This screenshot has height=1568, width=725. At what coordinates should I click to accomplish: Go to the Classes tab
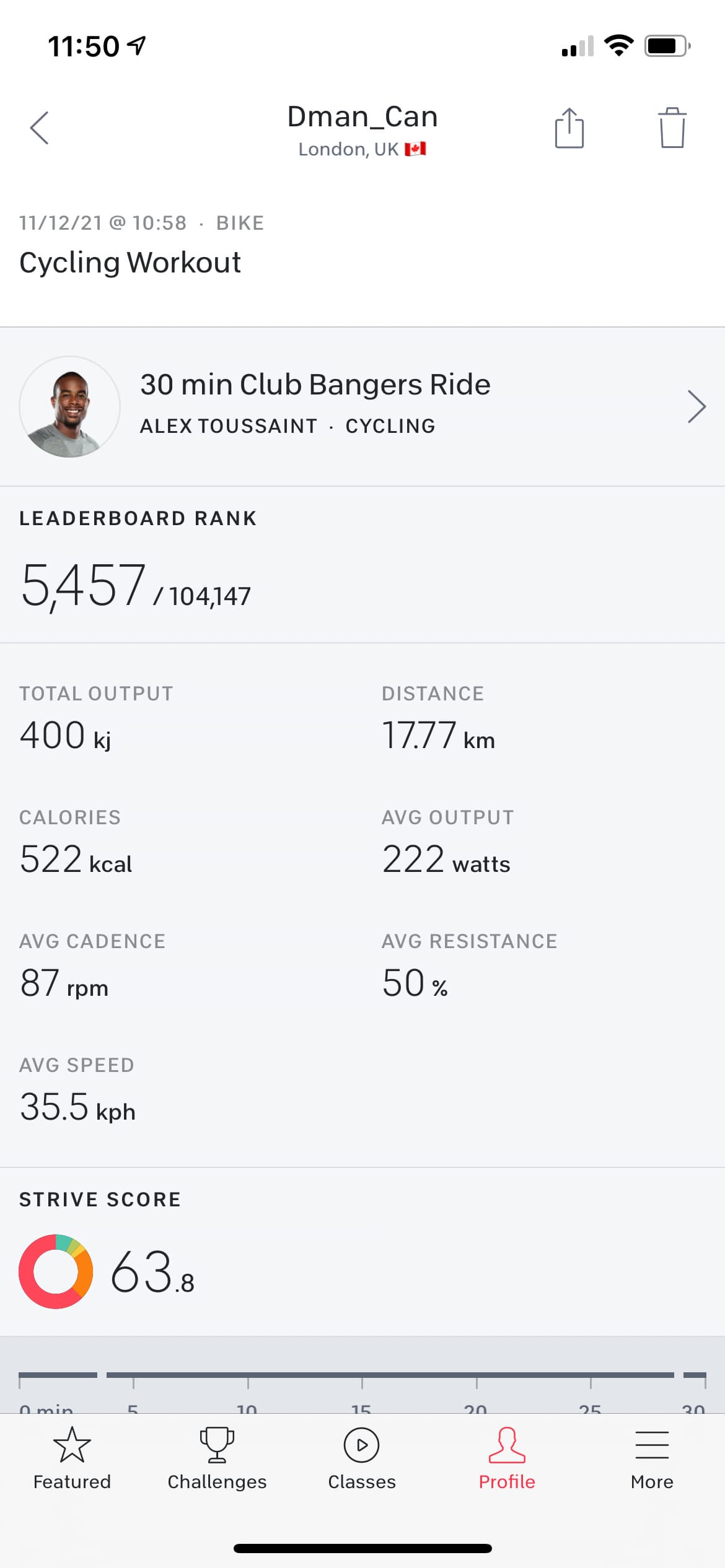(x=362, y=1458)
